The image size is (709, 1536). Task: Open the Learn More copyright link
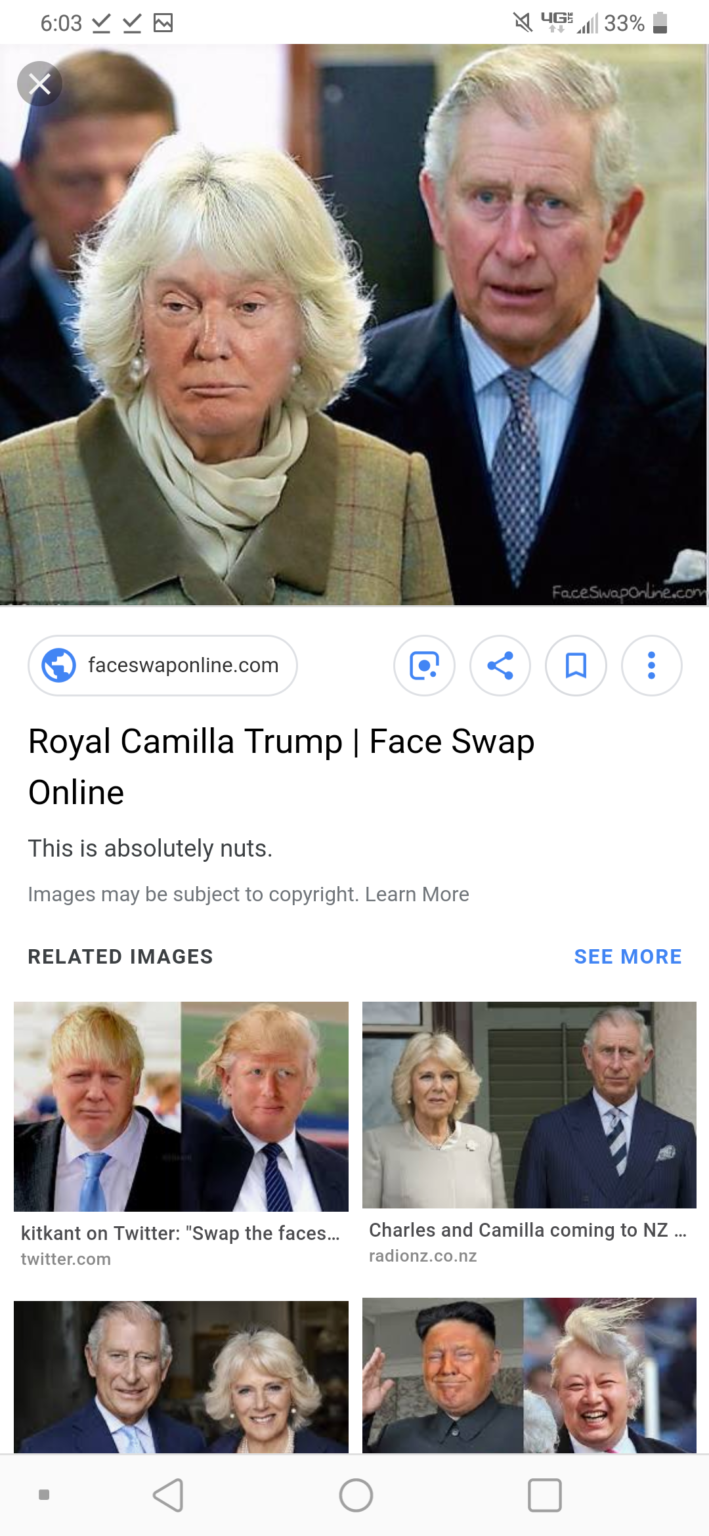click(417, 894)
